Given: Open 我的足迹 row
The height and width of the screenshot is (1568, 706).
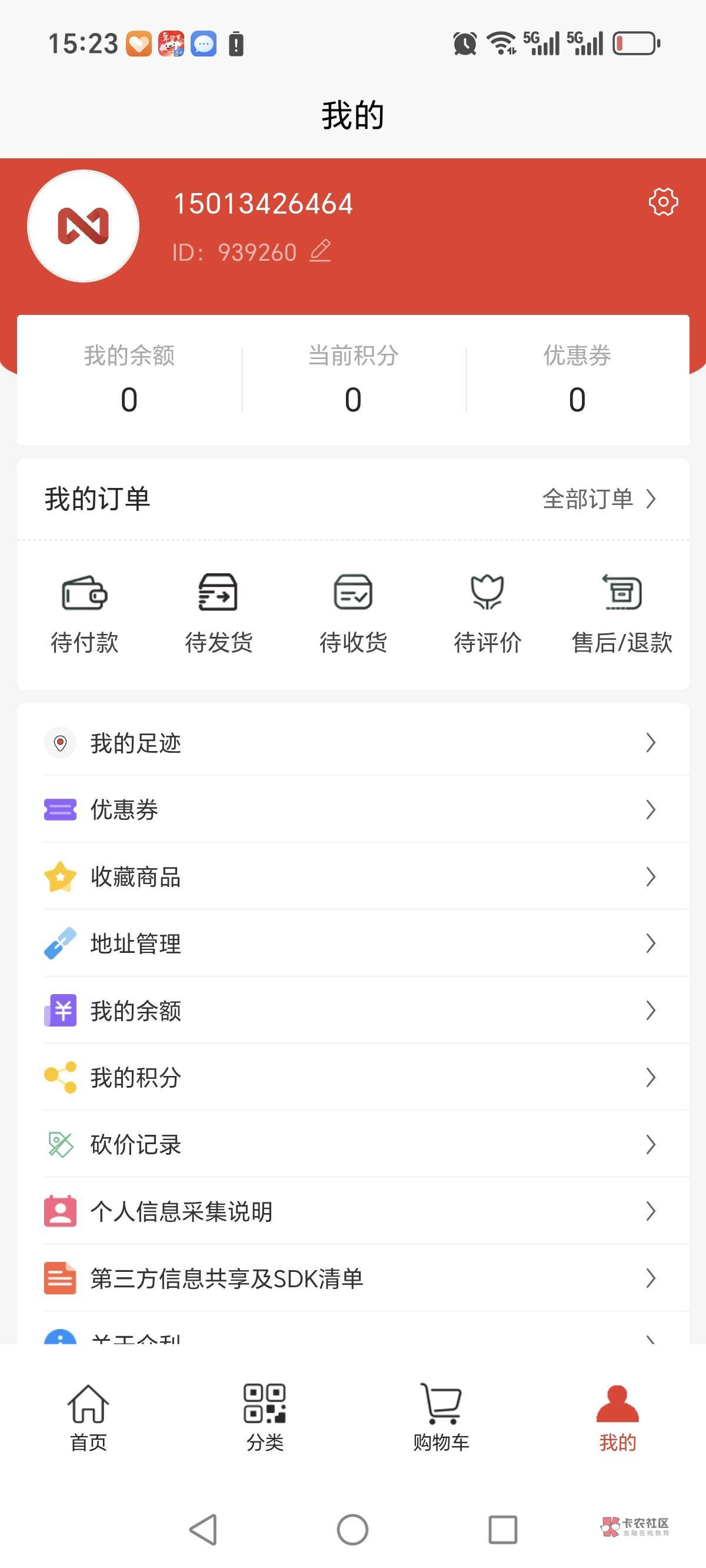Looking at the screenshot, I should [353, 743].
